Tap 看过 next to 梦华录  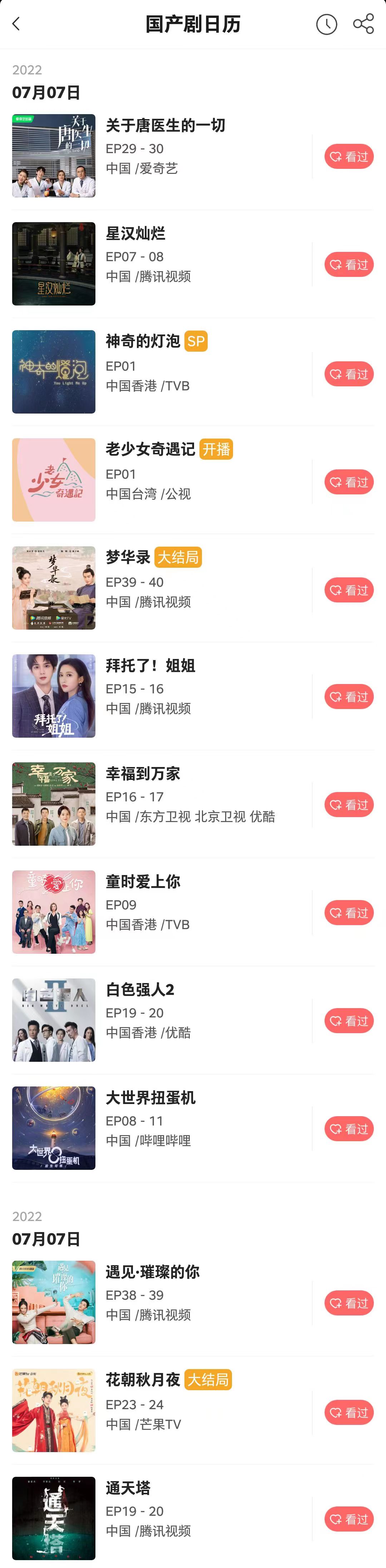[348, 590]
